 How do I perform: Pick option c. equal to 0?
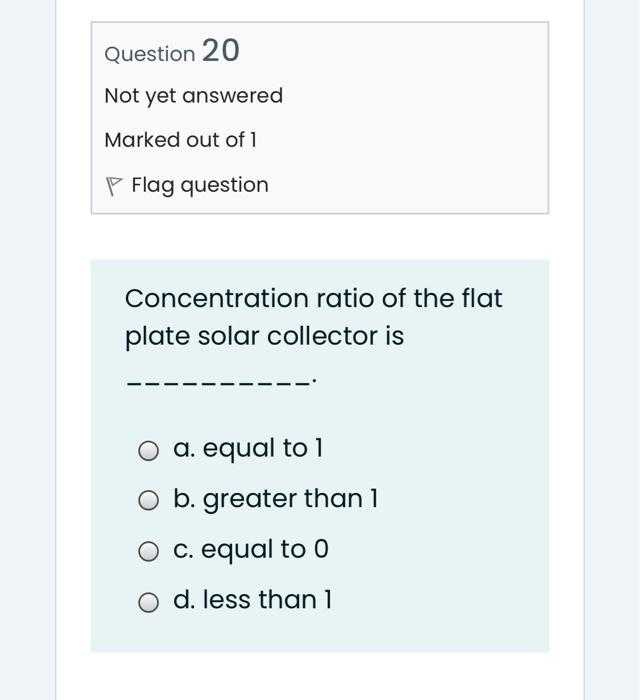[x=148, y=552]
